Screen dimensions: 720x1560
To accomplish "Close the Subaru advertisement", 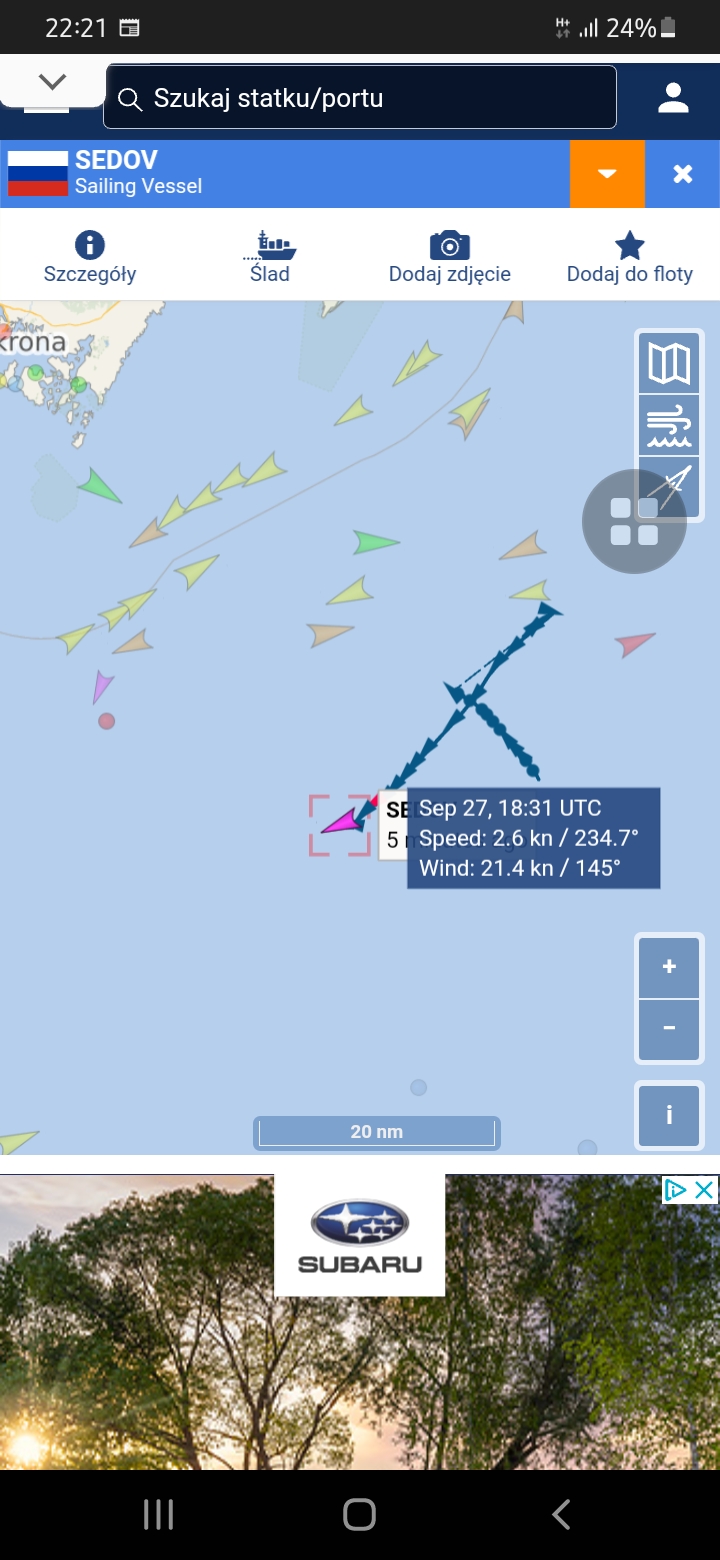I will click(x=704, y=1189).
